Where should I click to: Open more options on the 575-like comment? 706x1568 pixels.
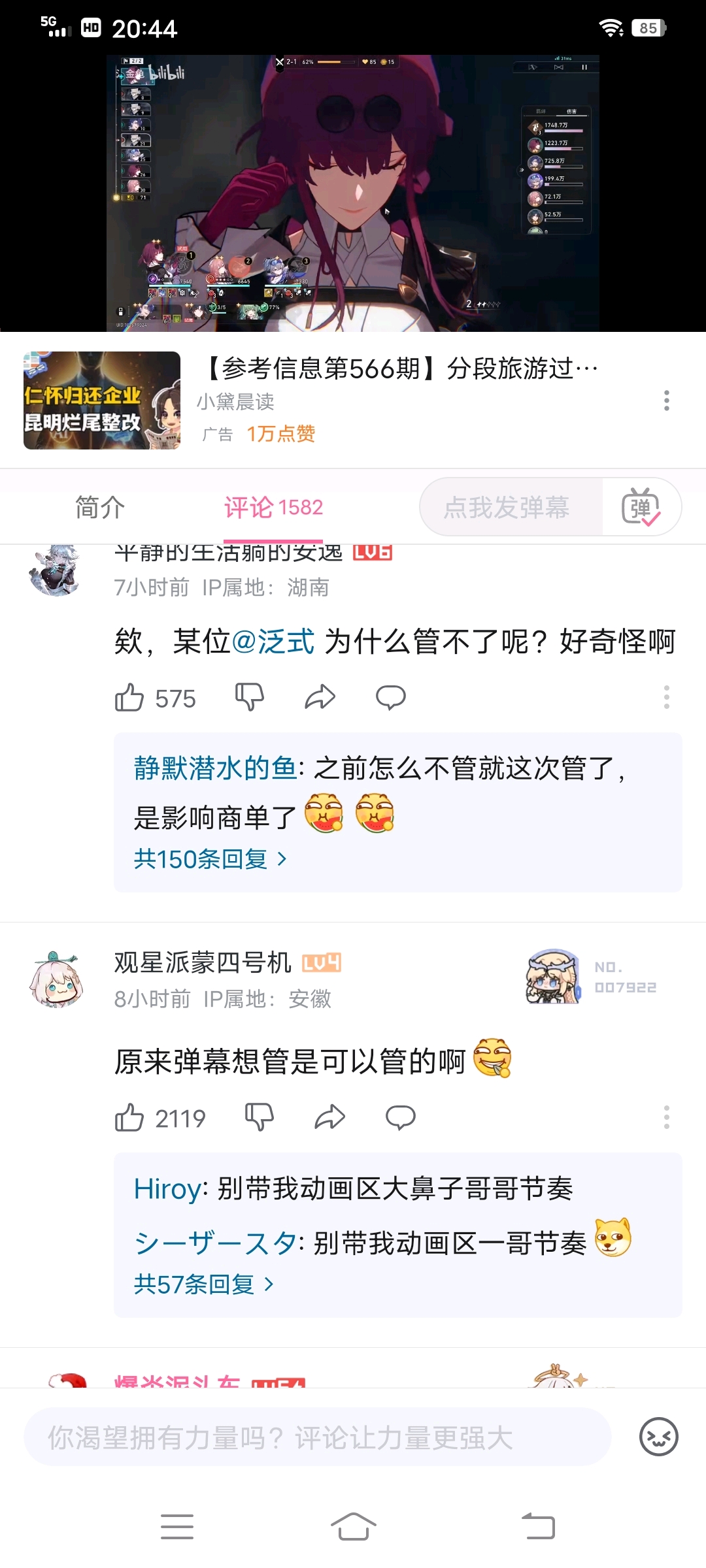666,698
